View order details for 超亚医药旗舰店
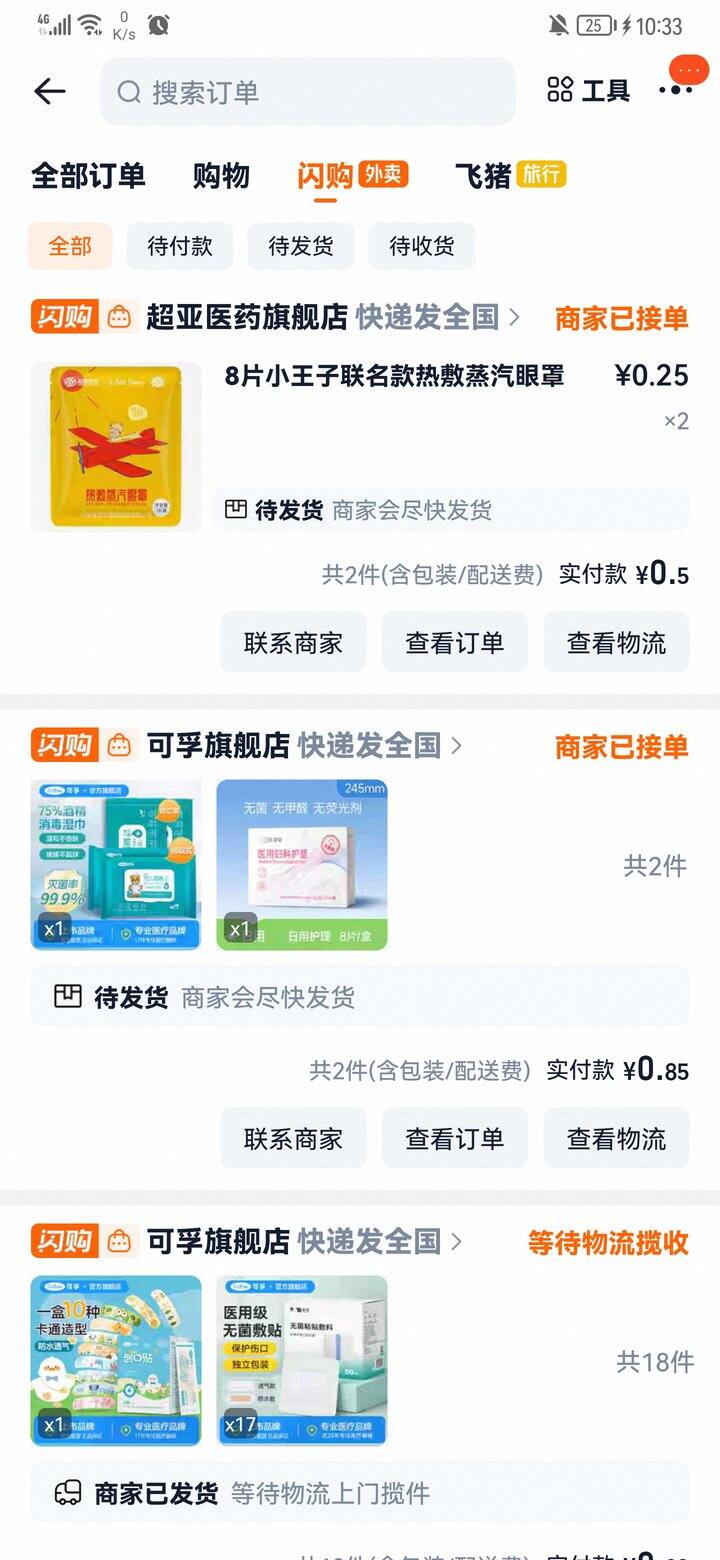Screen dimensions: 720x1560 (454, 642)
